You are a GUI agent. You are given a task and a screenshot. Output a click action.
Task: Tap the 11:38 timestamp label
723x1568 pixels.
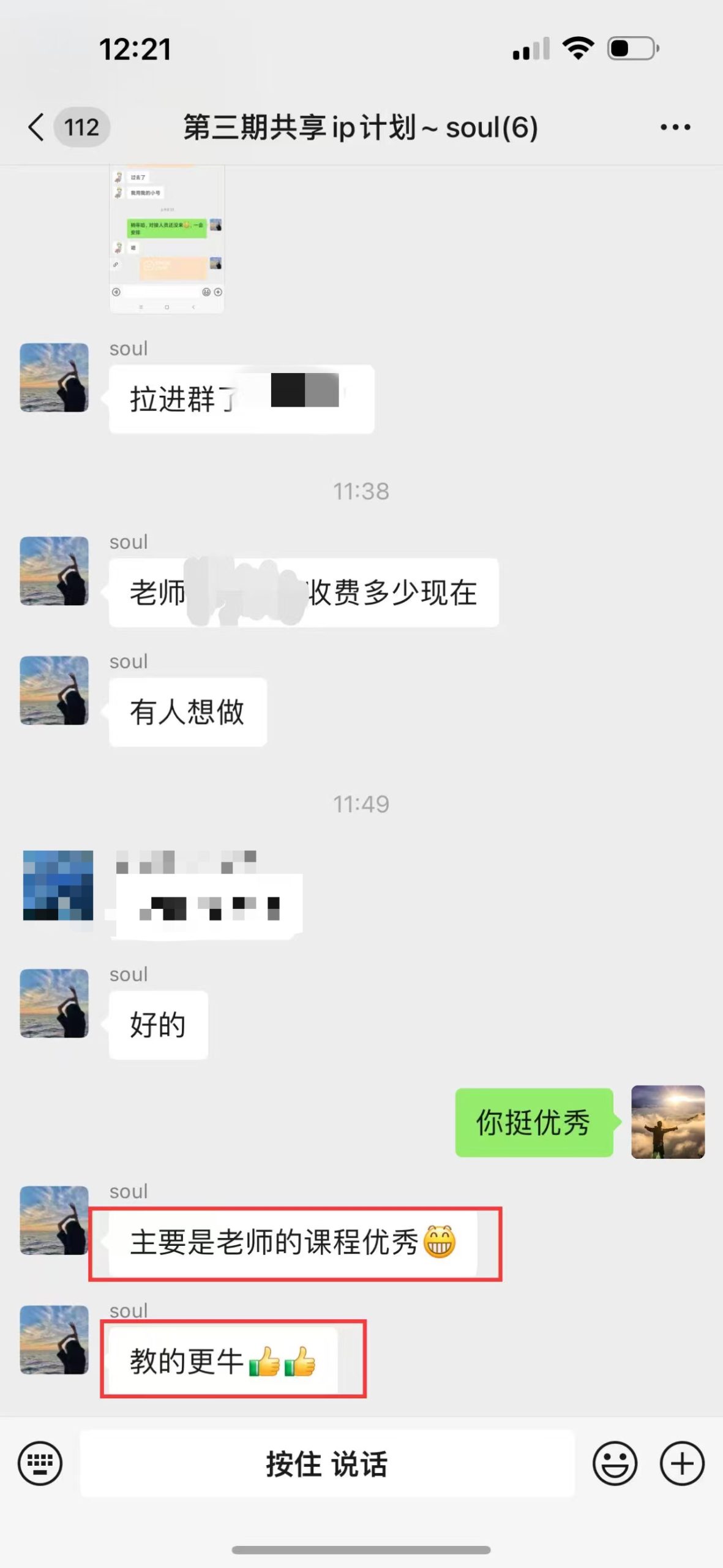point(361,490)
